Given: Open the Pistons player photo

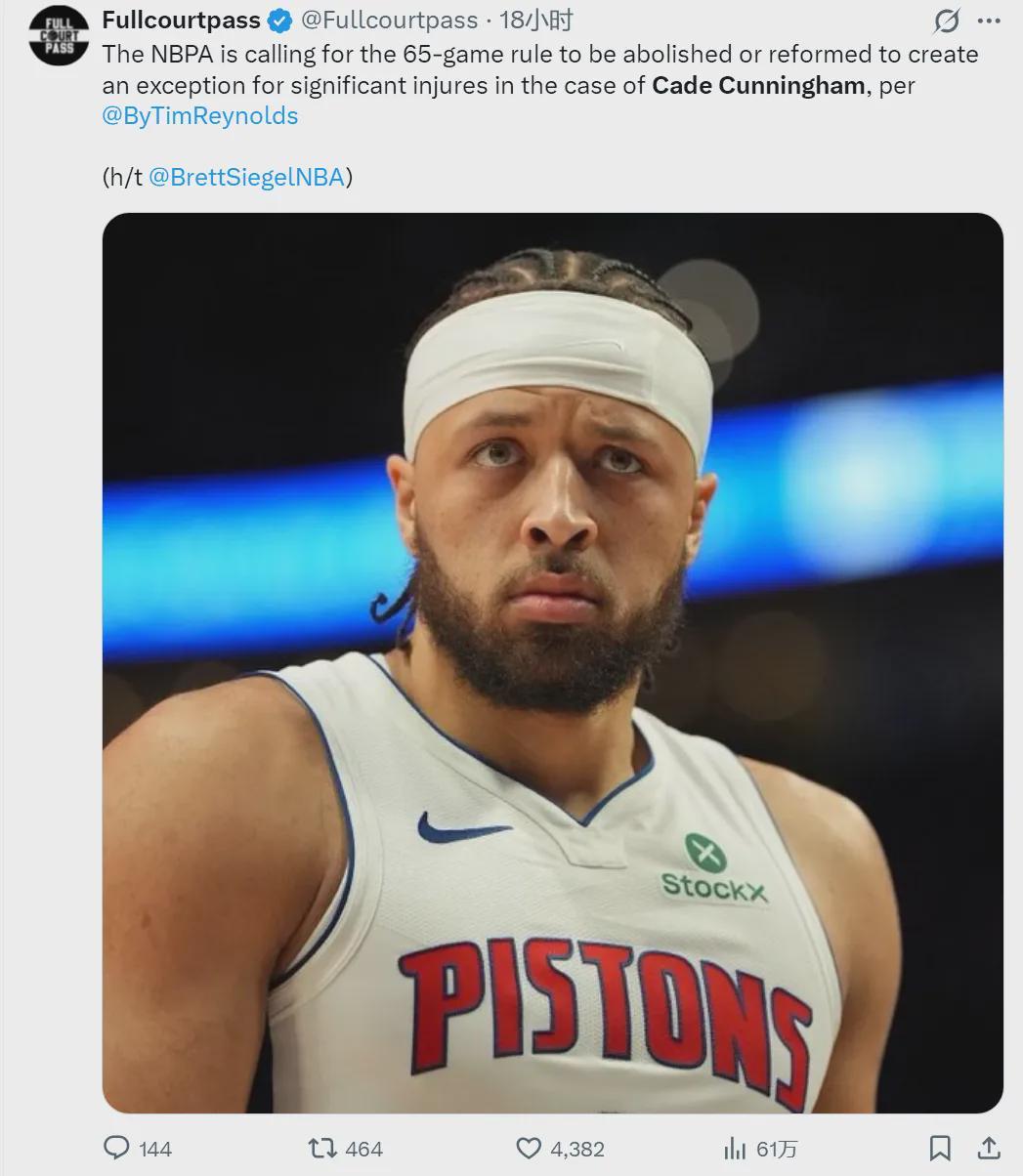Looking at the screenshot, I should [552, 662].
